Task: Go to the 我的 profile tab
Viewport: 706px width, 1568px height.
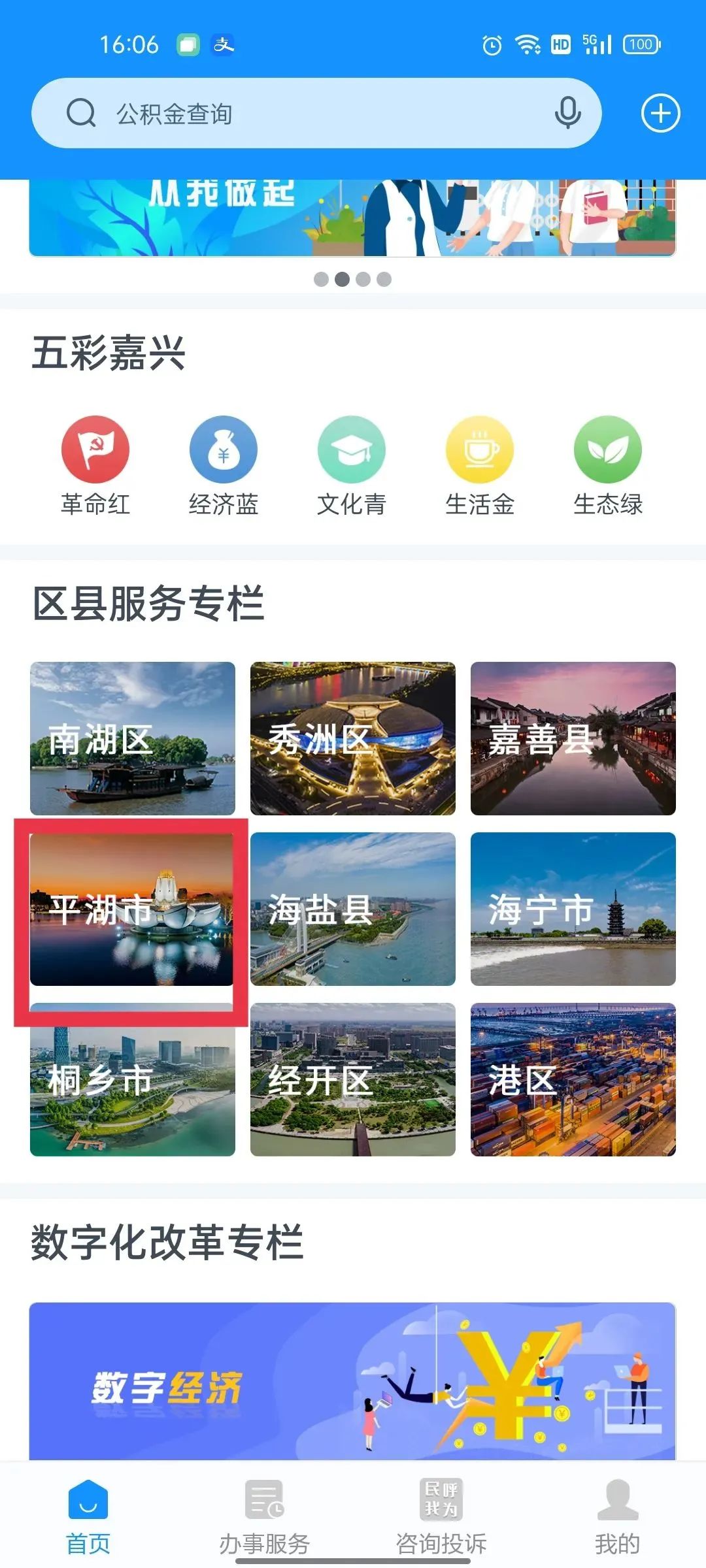Action: [x=618, y=1517]
